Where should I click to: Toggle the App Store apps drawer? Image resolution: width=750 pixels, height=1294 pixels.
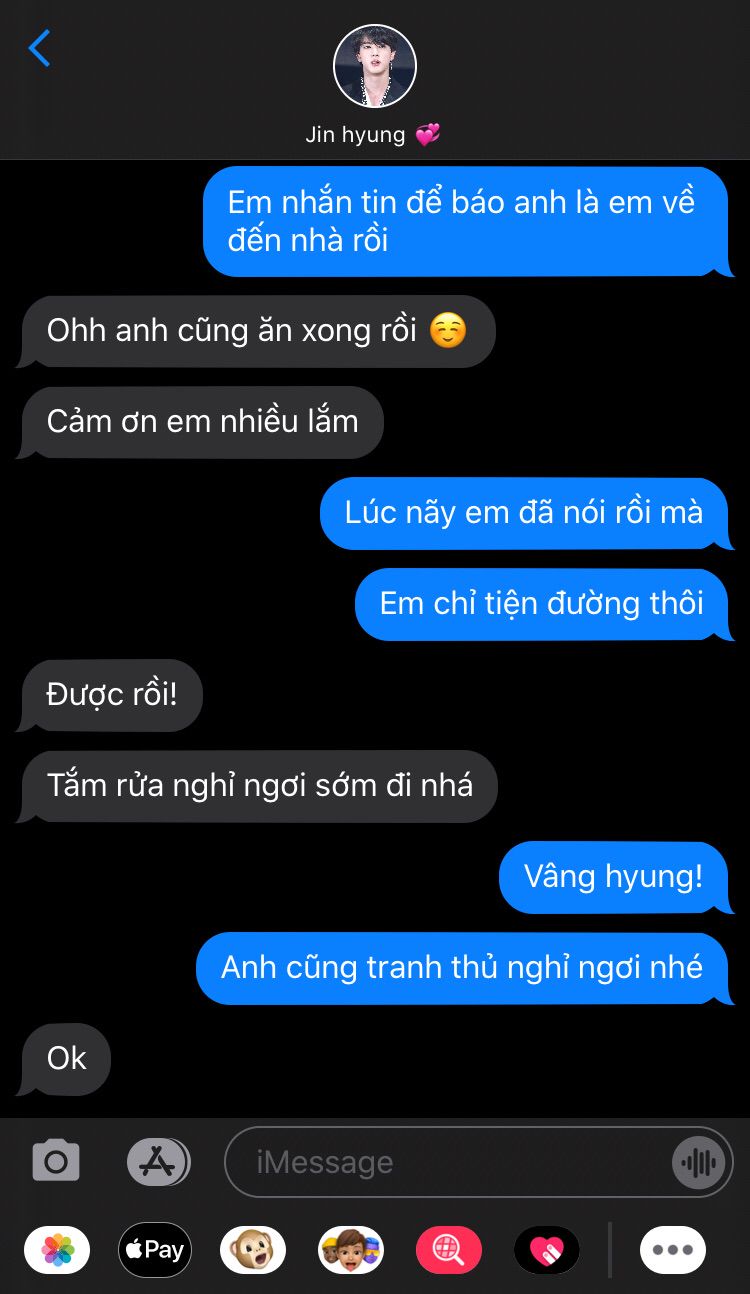coord(158,1161)
